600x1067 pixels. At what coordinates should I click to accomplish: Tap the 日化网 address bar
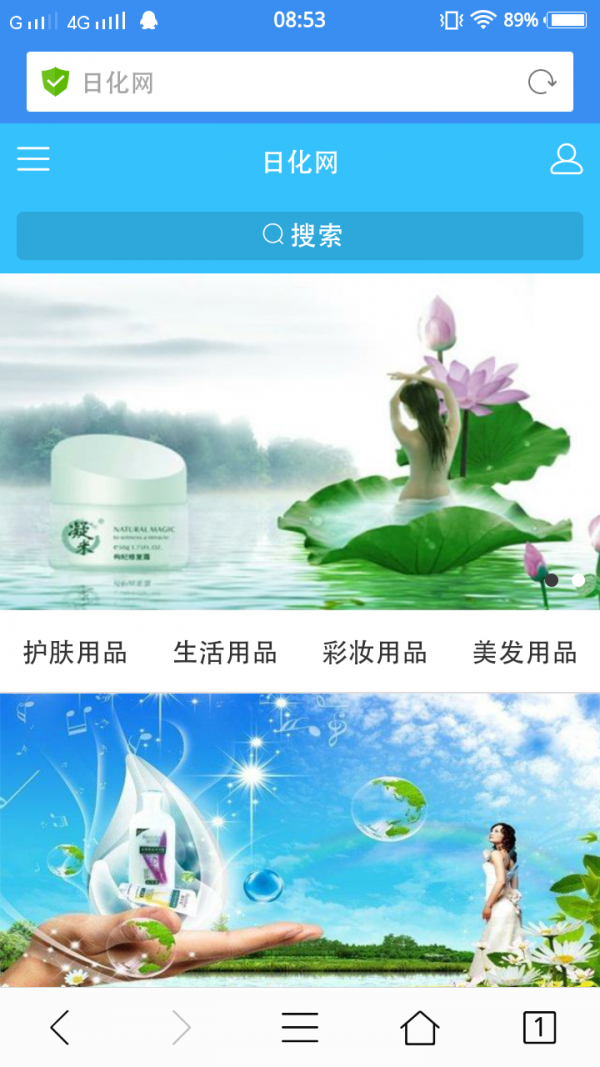[x=280, y=82]
